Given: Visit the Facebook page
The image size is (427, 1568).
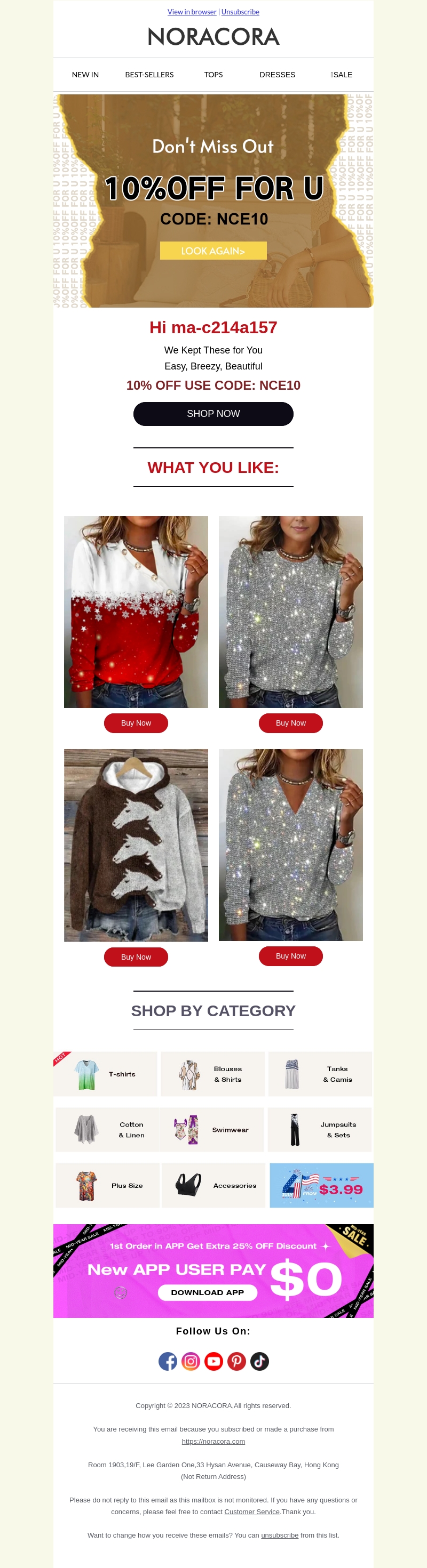Looking at the screenshot, I should point(168,1361).
